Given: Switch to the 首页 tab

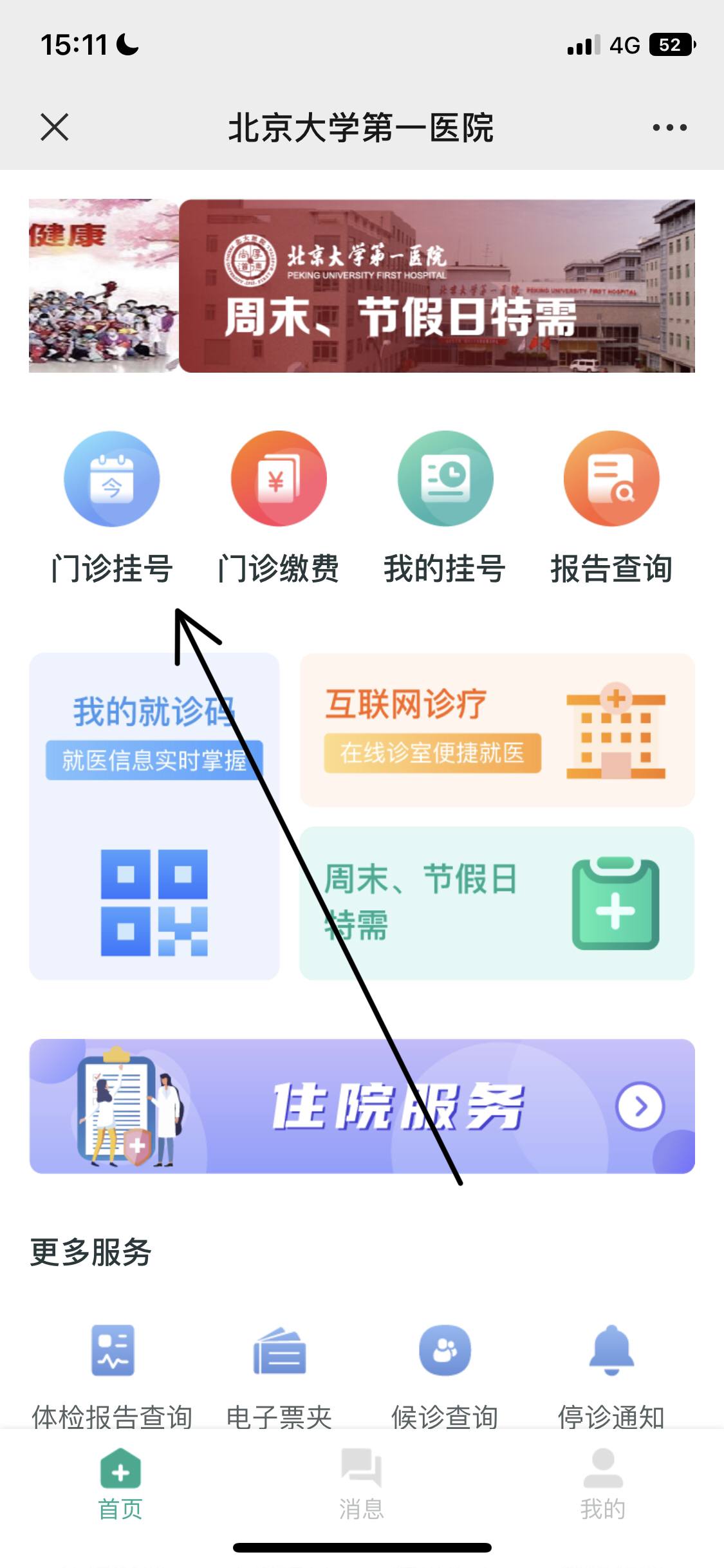Looking at the screenshot, I should [x=120, y=1482].
